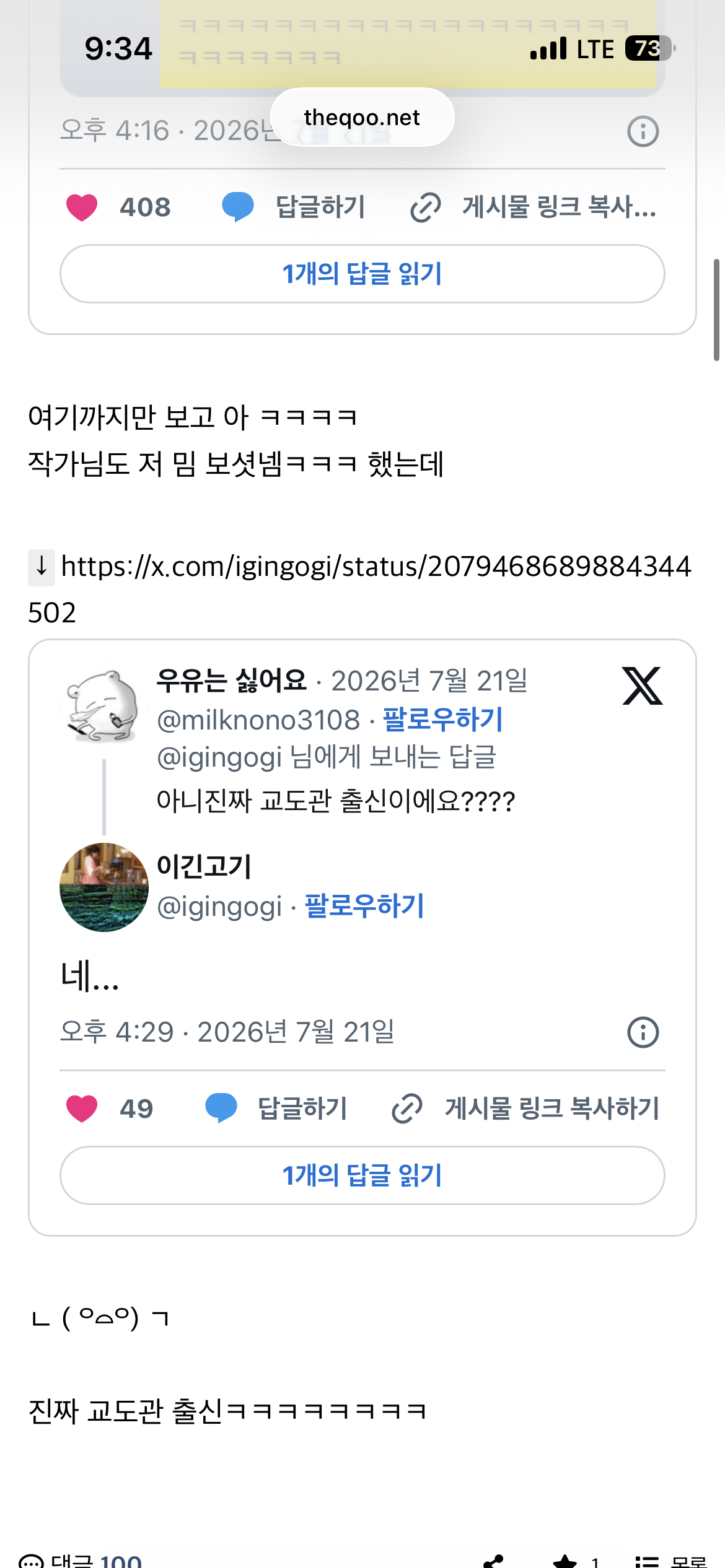Open 답글하기 on the 408-likes tweet
The width and height of the screenshot is (725, 1568).
294,207
